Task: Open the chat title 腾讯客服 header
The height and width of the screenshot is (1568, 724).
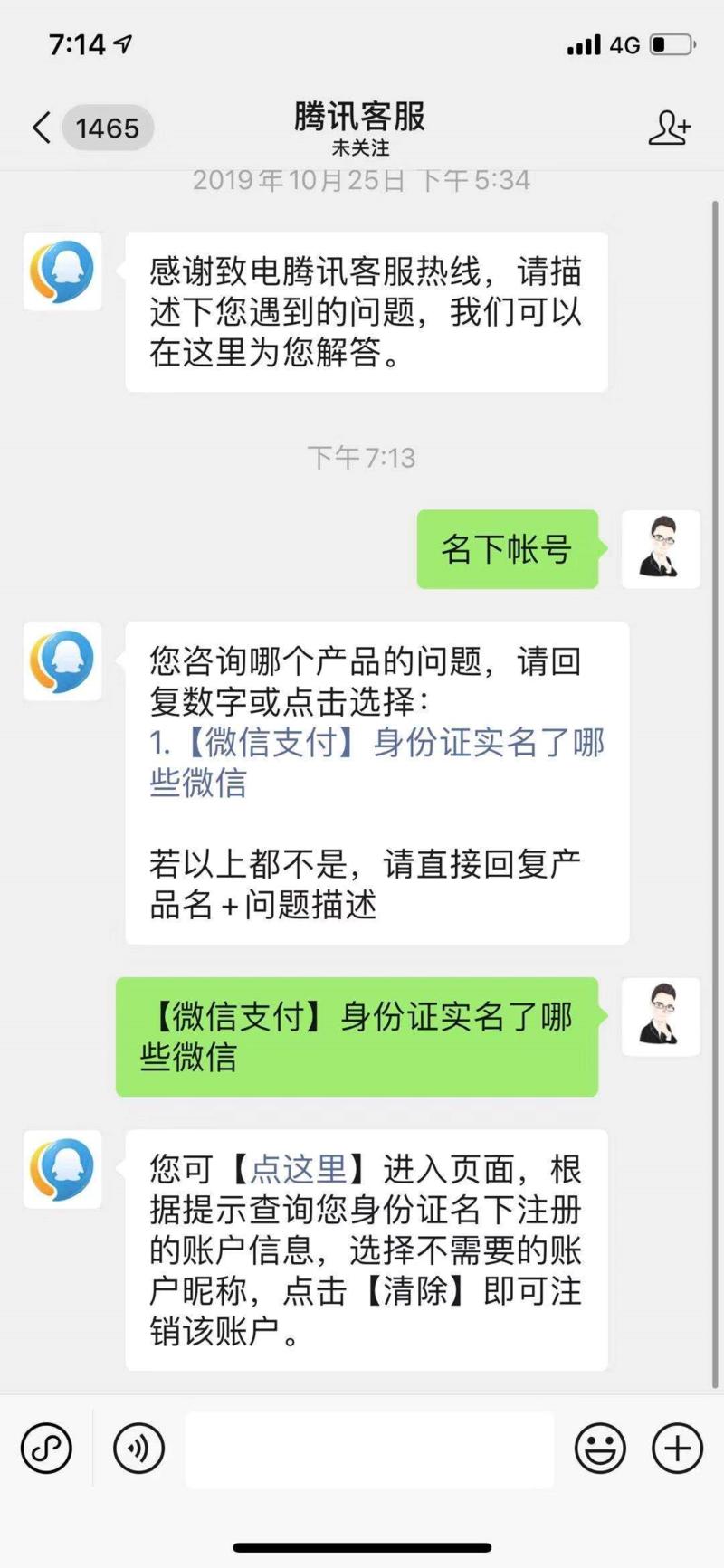Action: click(361, 116)
